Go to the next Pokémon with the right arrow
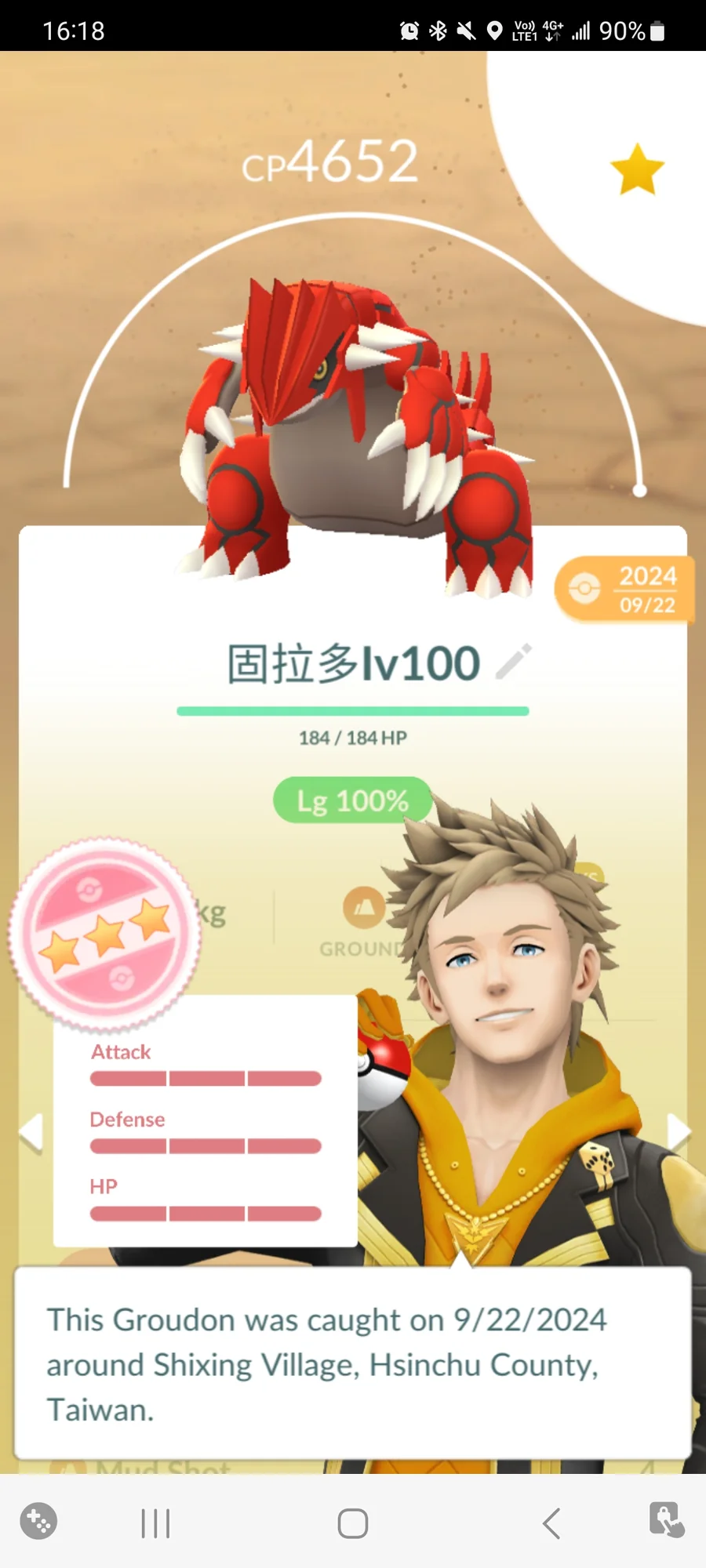 pos(678,1131)
